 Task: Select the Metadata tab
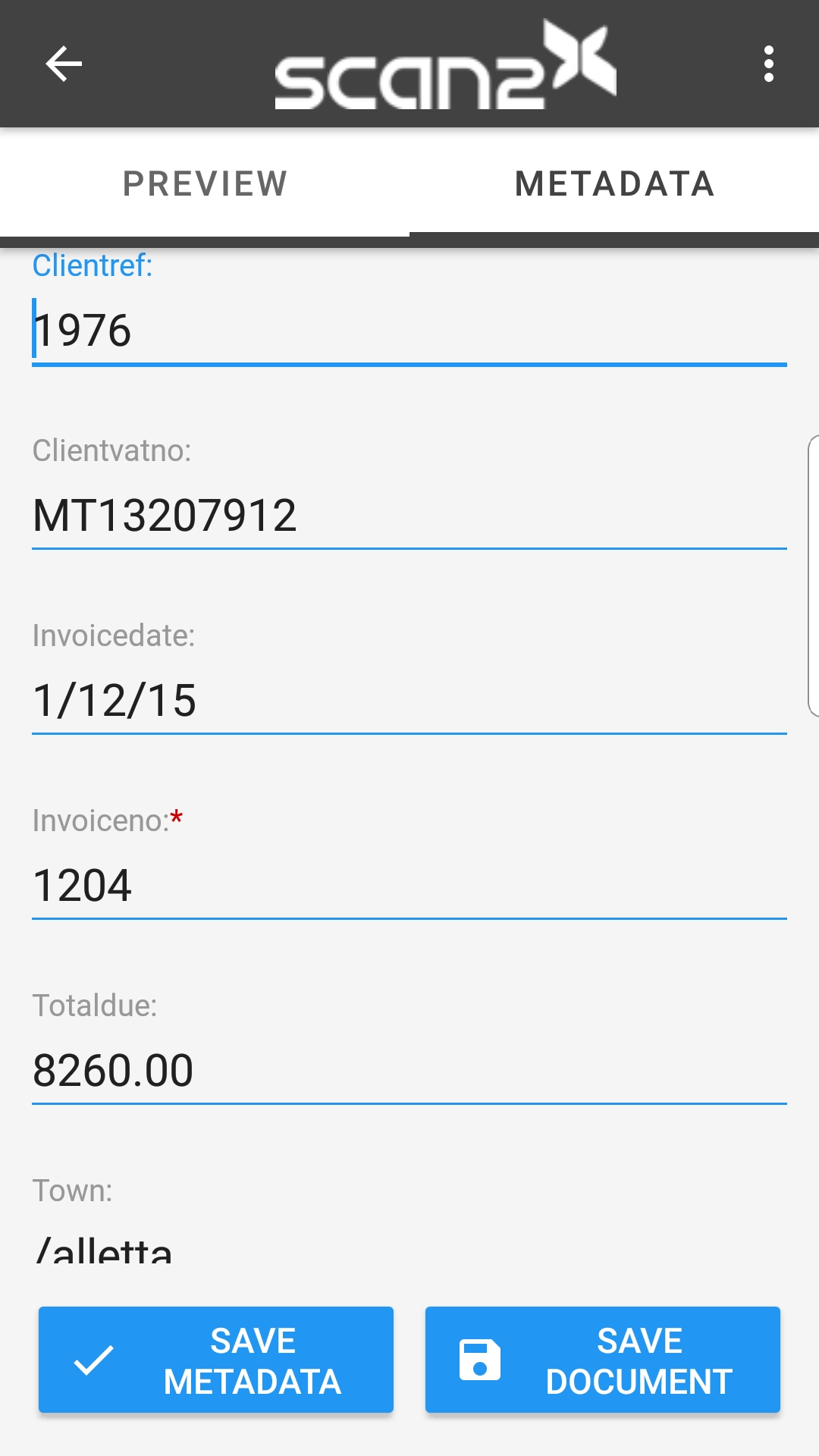coord(614,184)
